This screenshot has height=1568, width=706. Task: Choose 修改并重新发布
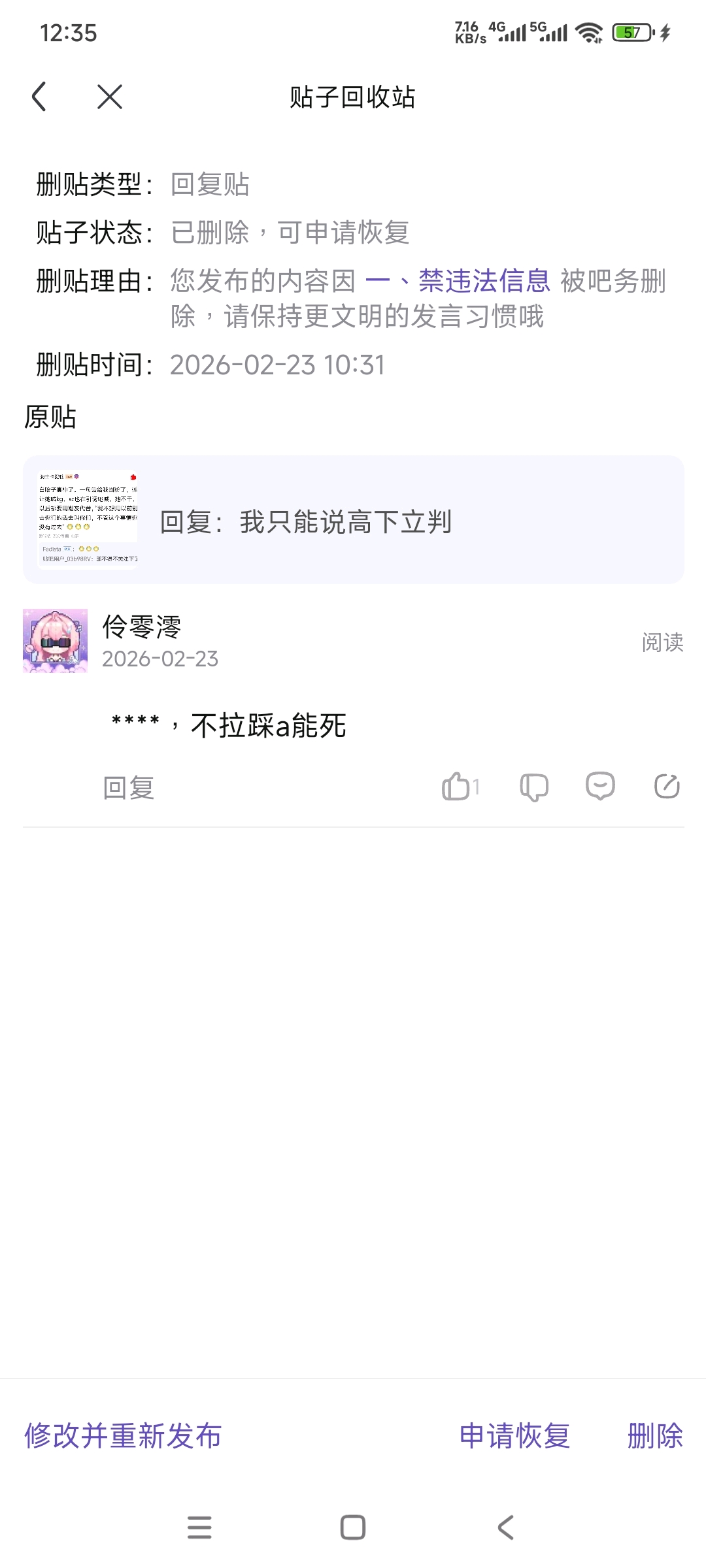click(123, 1435)
